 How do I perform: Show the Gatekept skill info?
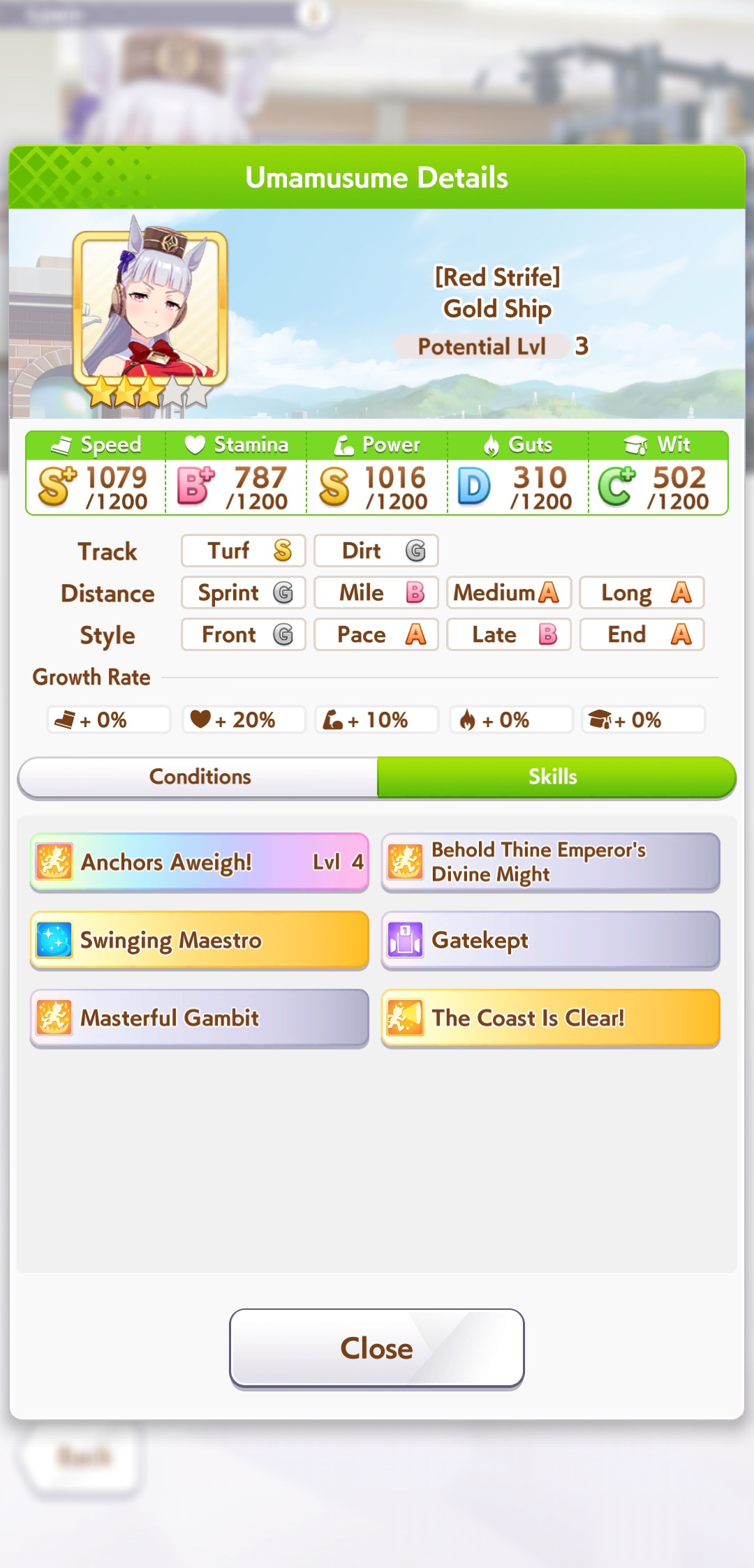coord(551,940)
